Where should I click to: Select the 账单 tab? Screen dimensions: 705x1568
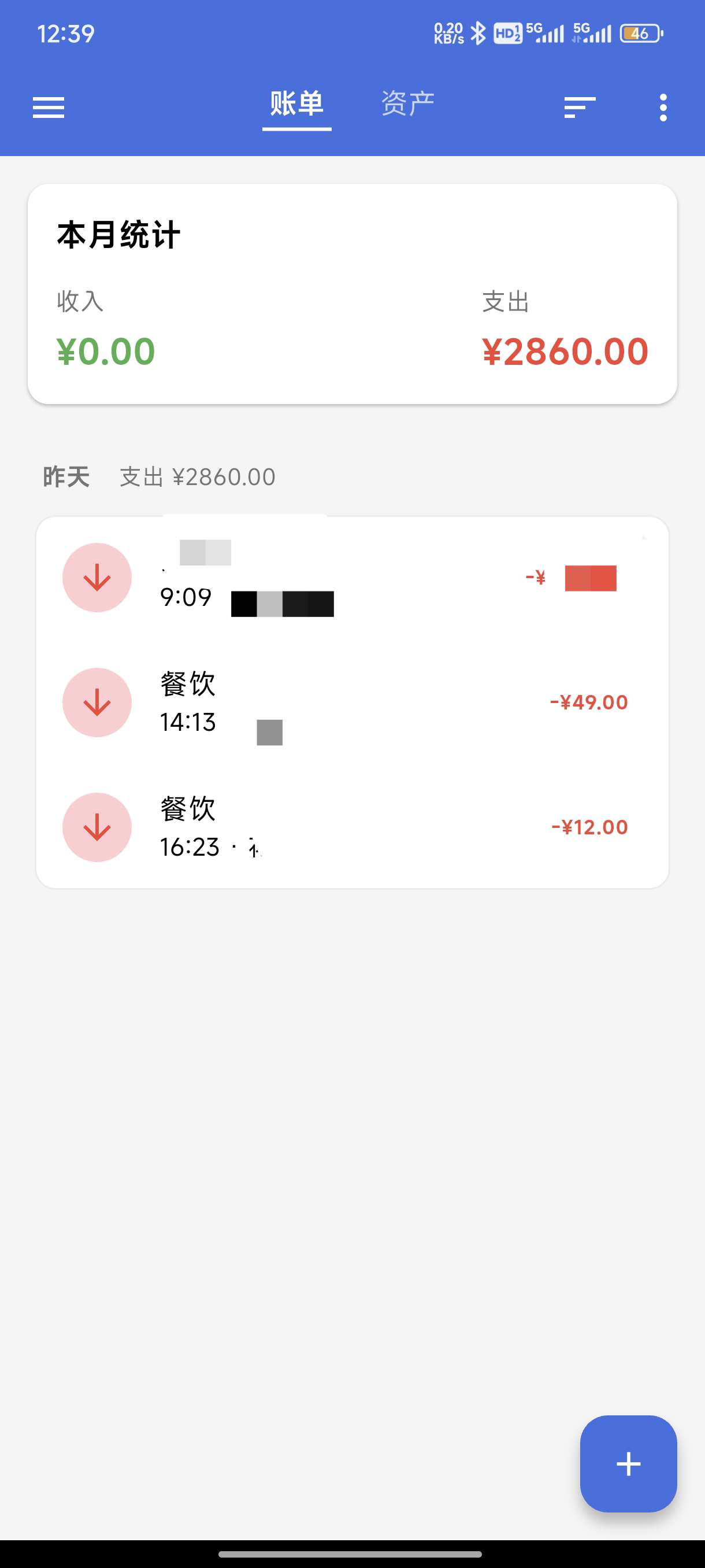[296, 104]
